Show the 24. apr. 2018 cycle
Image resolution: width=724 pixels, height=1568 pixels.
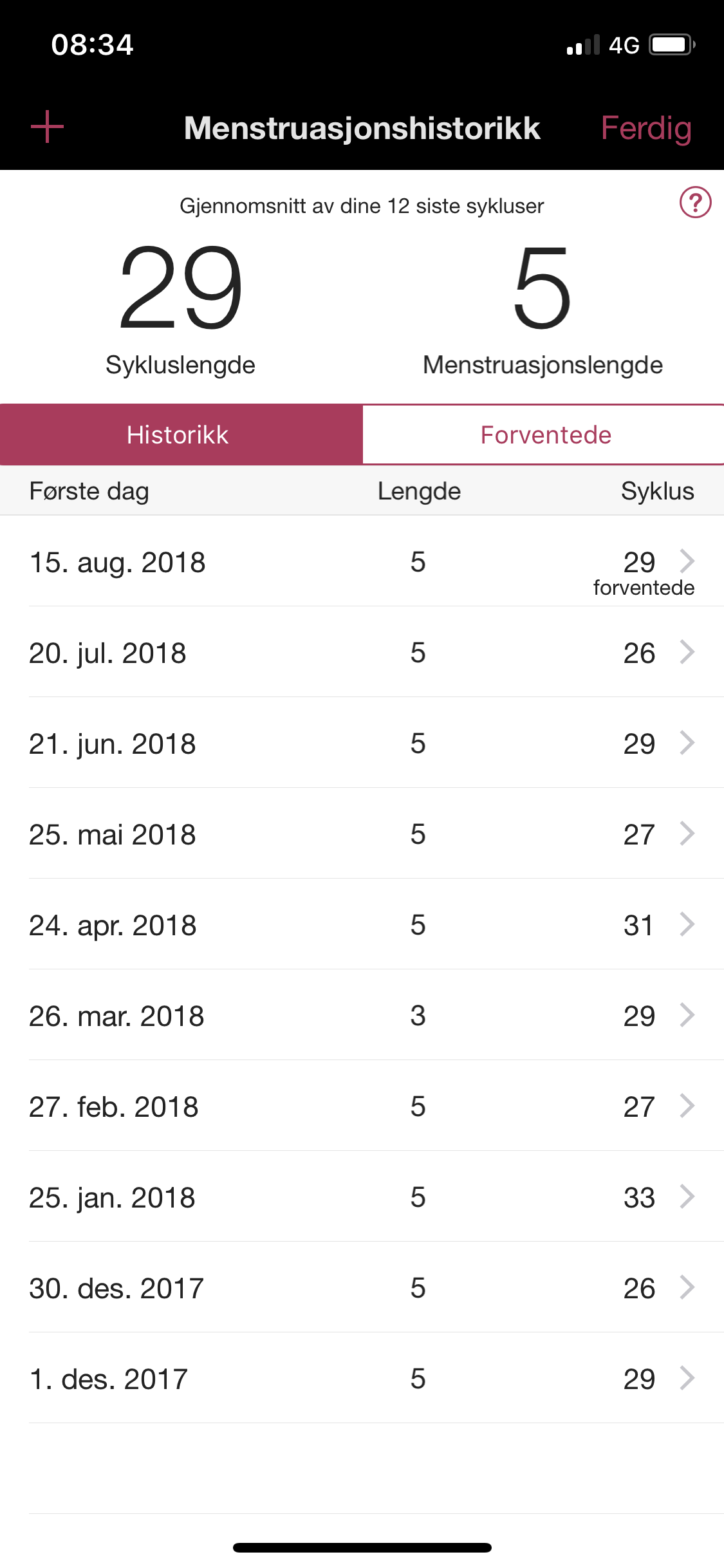362,925
